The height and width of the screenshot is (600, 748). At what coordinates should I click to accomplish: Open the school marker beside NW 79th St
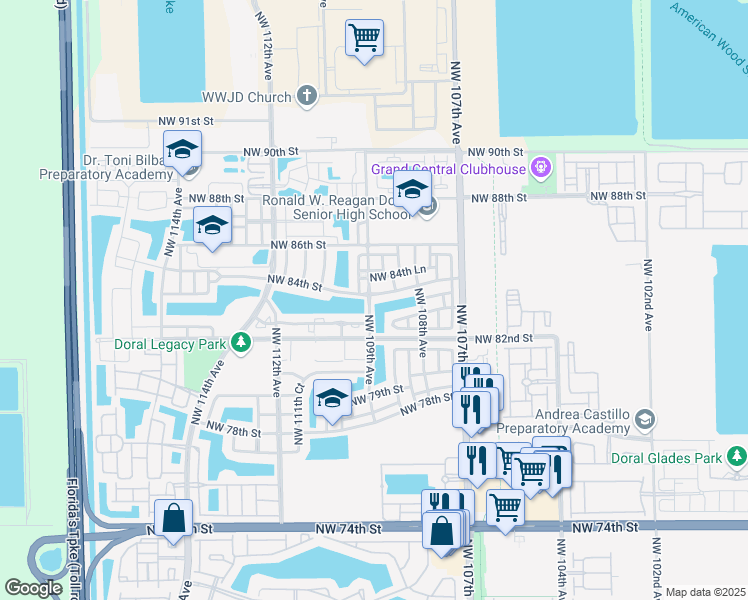332,399
